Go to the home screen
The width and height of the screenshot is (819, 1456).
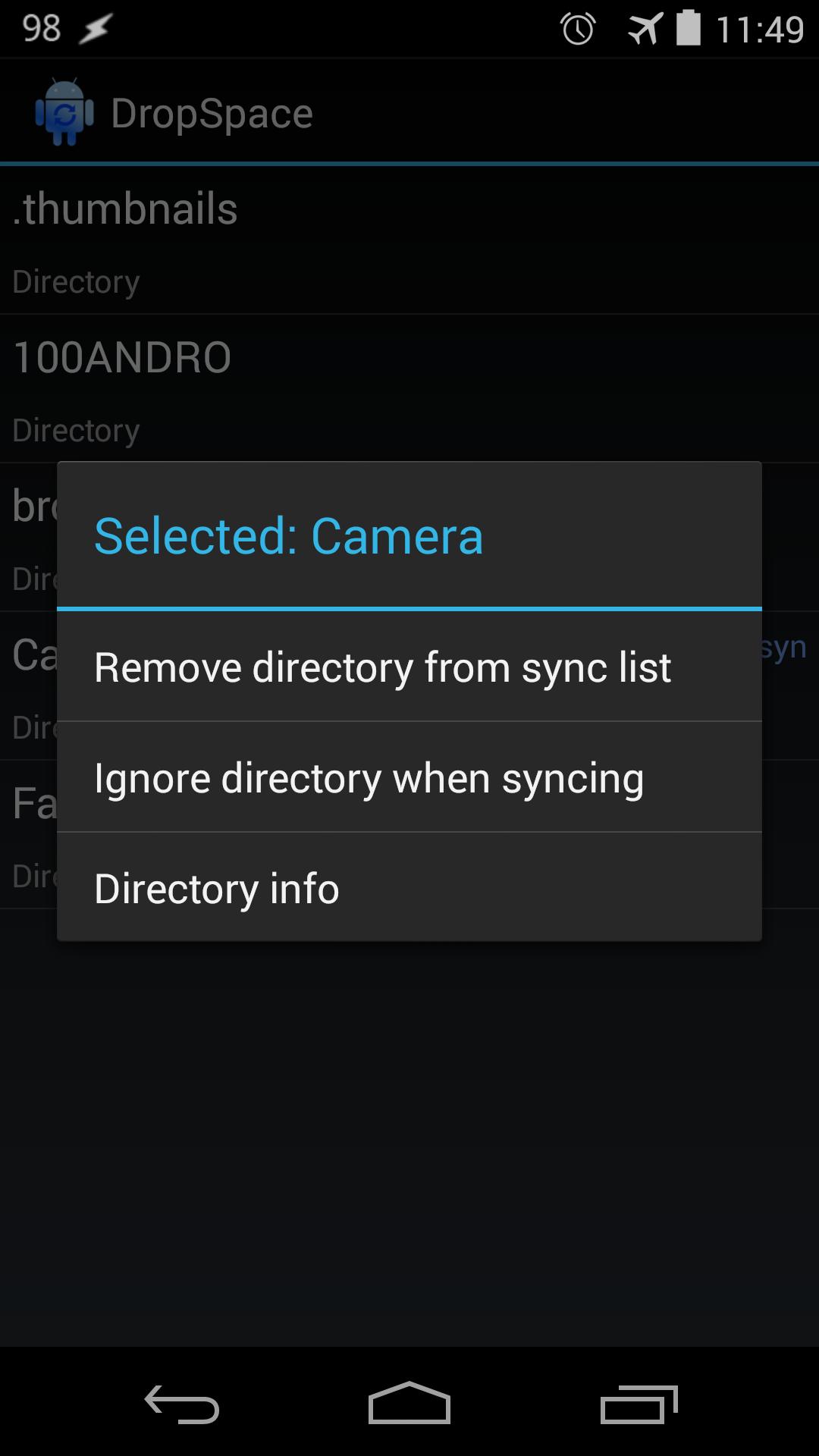(409, 1404)
